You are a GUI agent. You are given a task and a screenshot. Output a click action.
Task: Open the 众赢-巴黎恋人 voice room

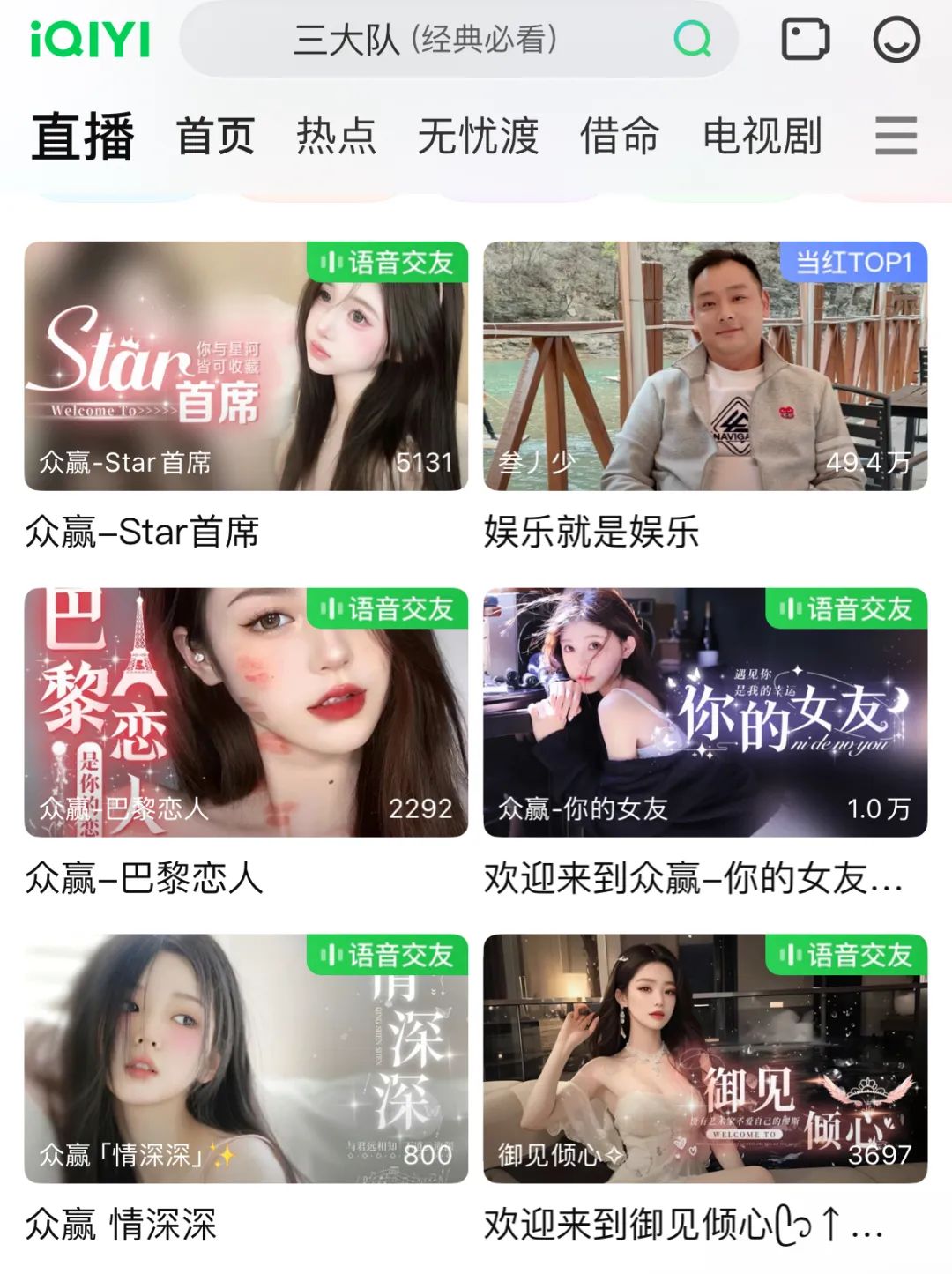tap(246, 712)
